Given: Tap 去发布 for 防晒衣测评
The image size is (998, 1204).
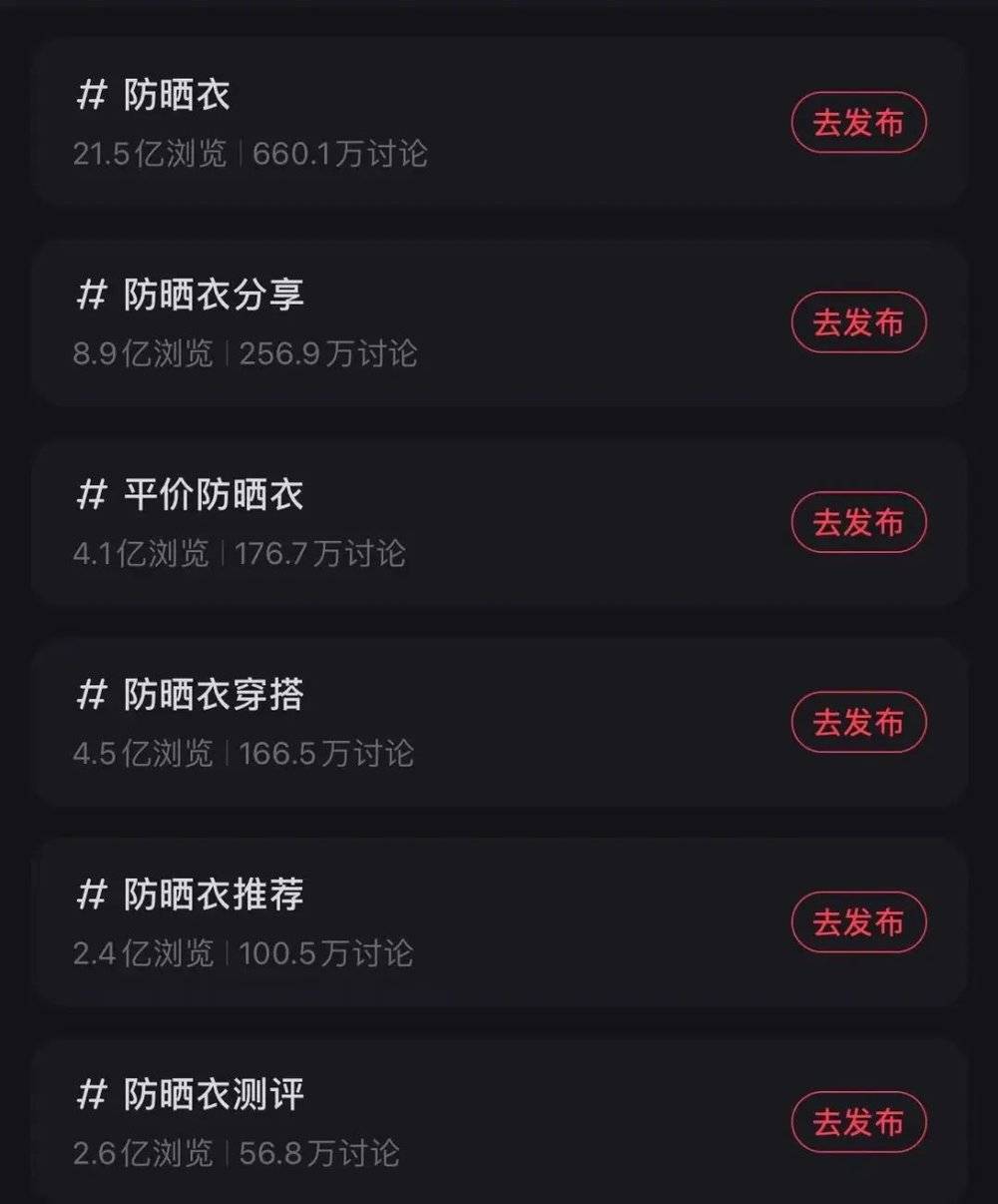Looking at the screenshot, I should click(x=858, y=1122).
